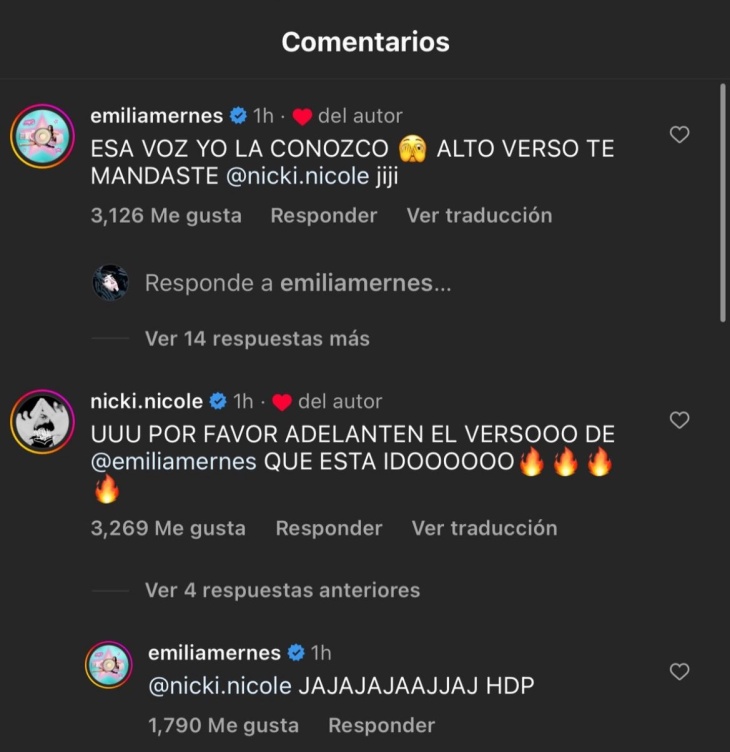Like emiliamernes' comment about ESA VOZ
The height and width of the screenshot is (752, 730).
[679, 134]
